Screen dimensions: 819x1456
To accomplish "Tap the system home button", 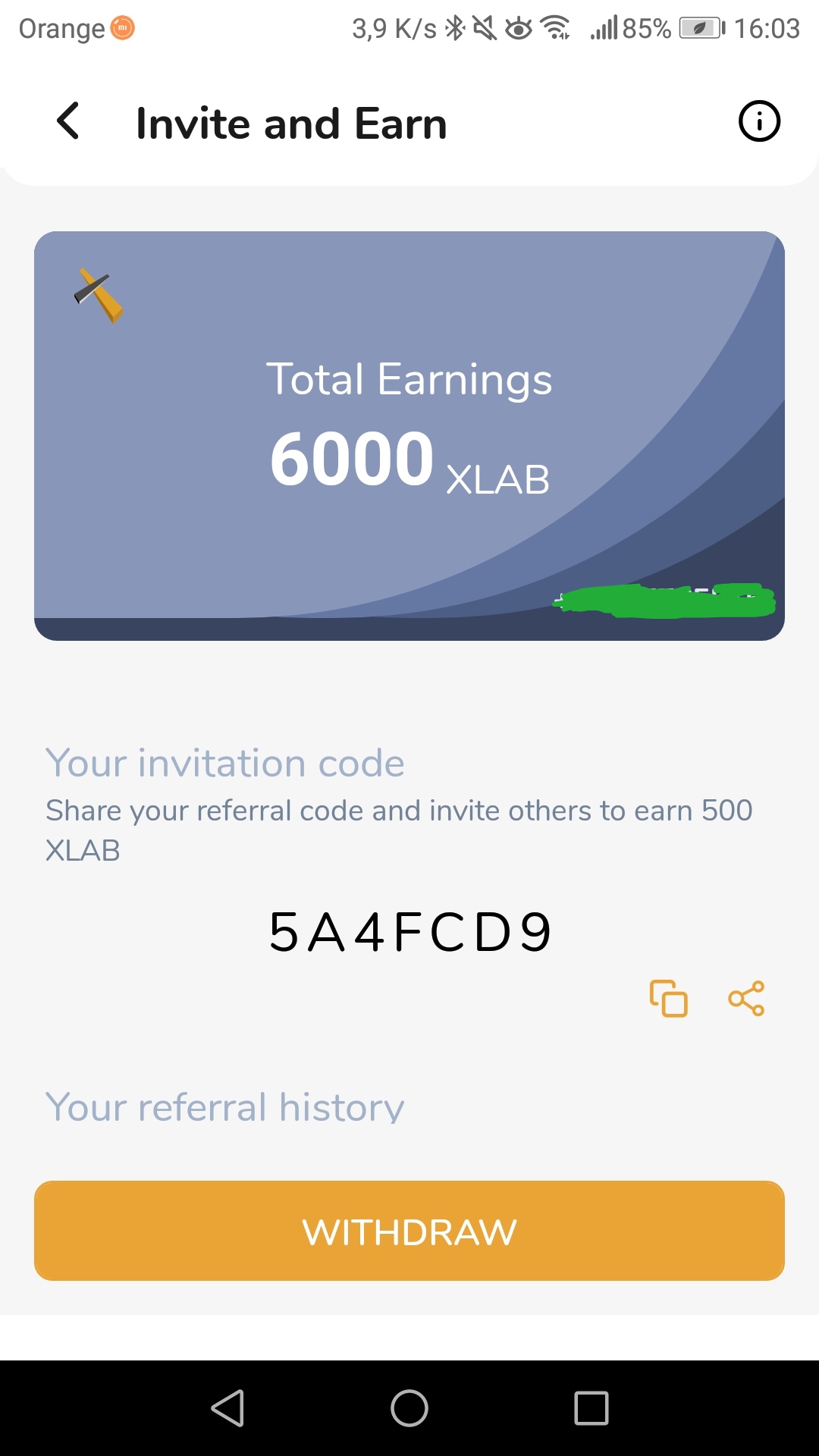I will click(409, 1408).
